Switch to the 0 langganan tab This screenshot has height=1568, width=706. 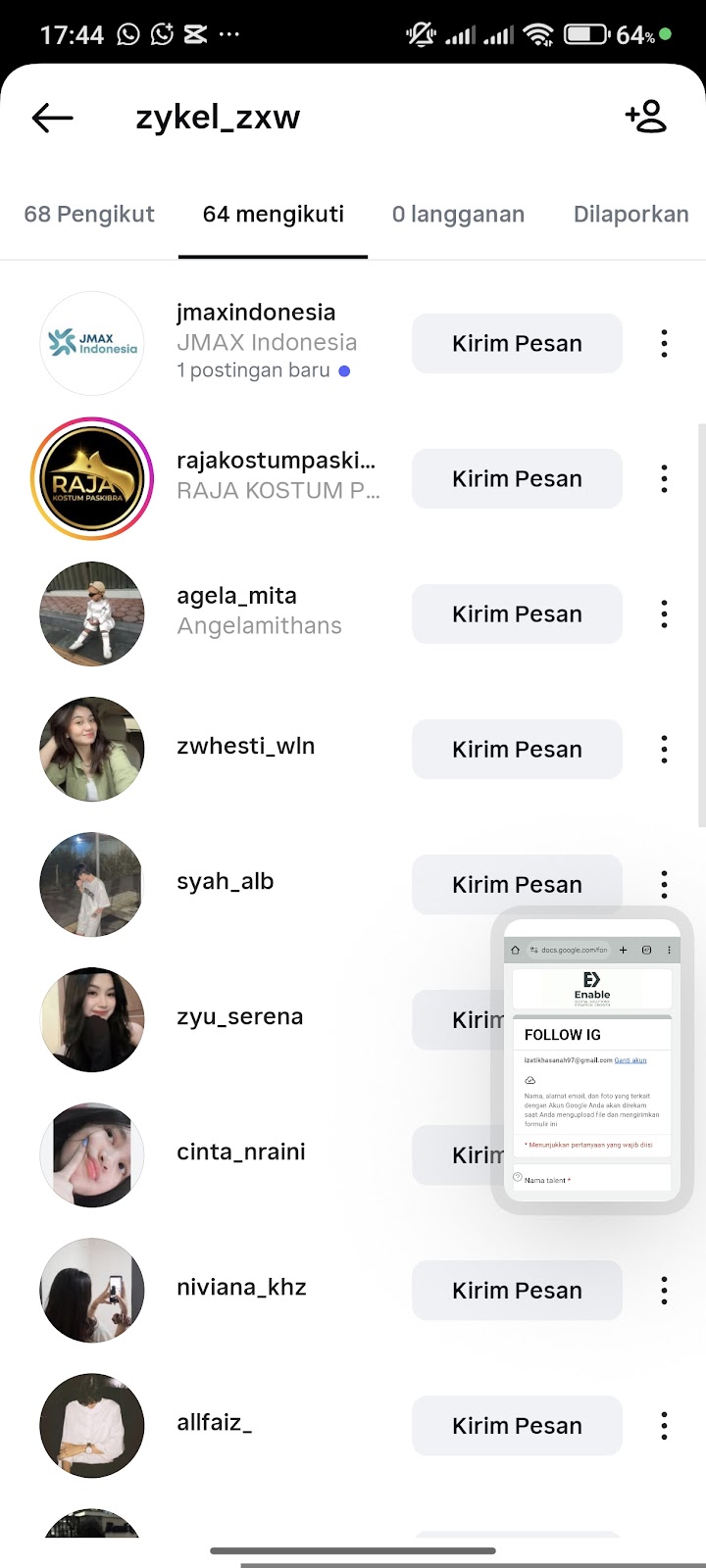[458, 215]
